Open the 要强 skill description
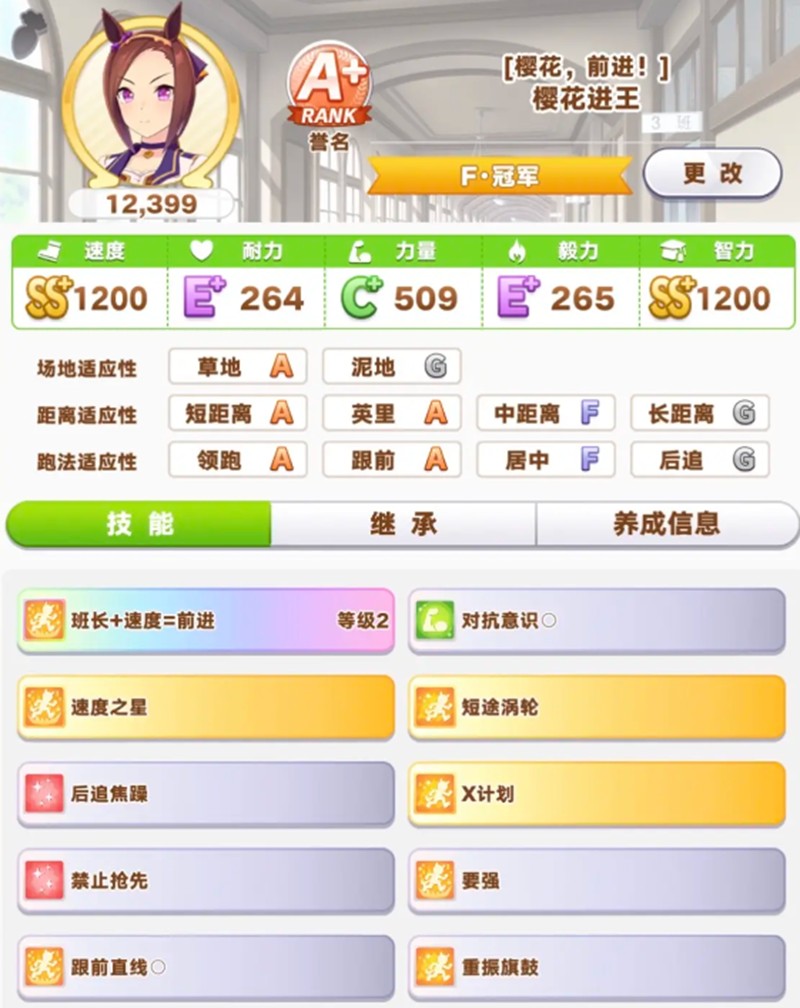800x1008 pixels. coord(596,881)
